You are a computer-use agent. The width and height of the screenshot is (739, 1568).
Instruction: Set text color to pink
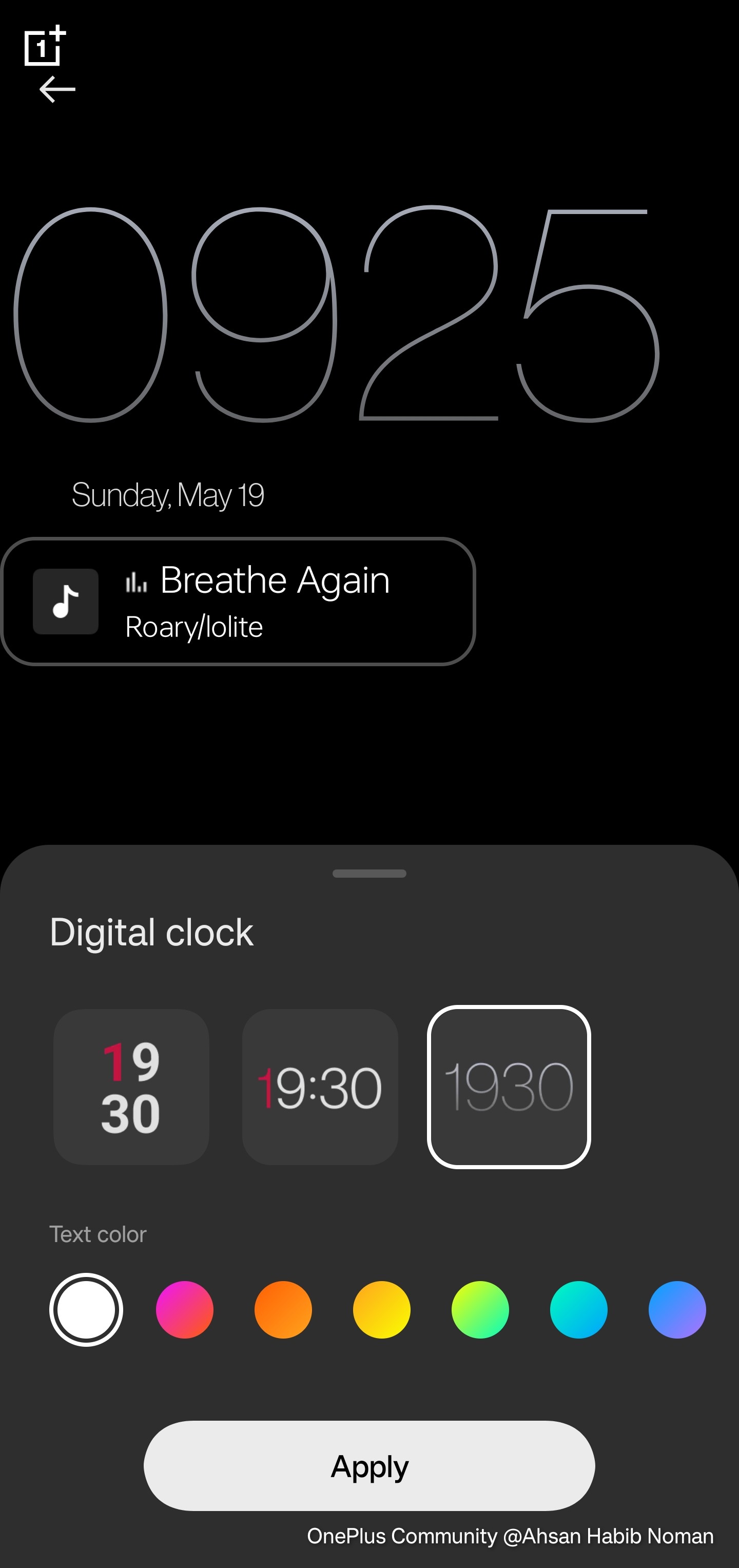point(184,1310)
